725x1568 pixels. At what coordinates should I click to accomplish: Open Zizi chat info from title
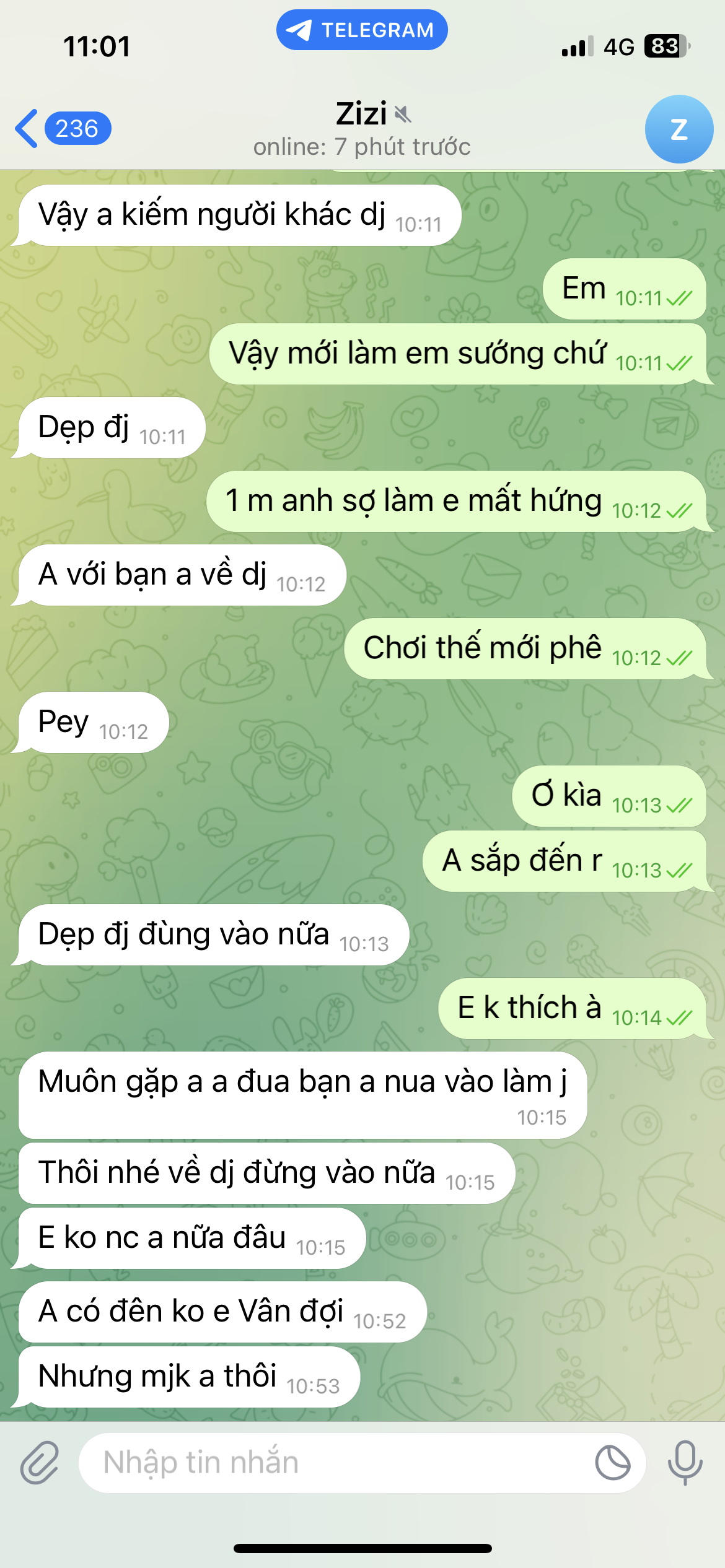(x=362, y=128)
